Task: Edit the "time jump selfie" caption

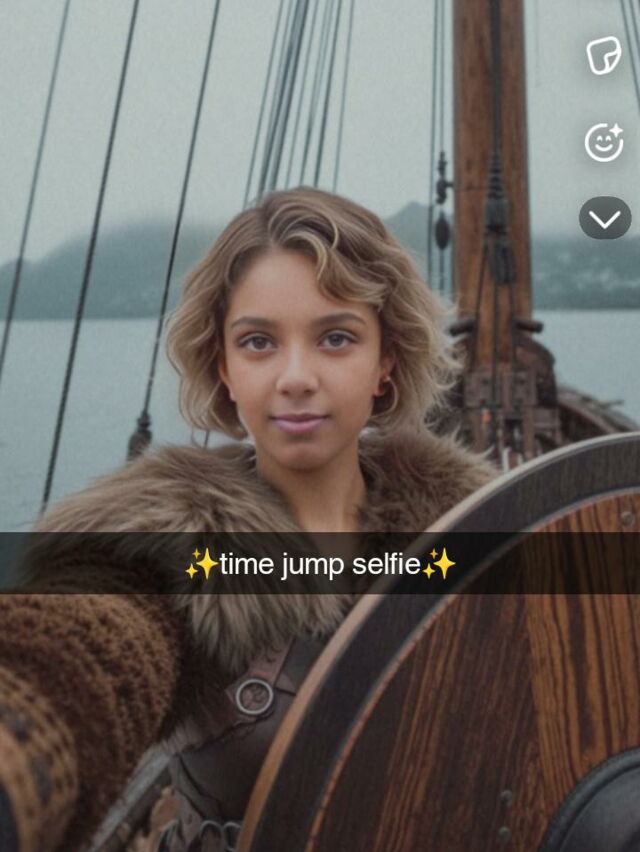Action: click(x=320, y=564)
